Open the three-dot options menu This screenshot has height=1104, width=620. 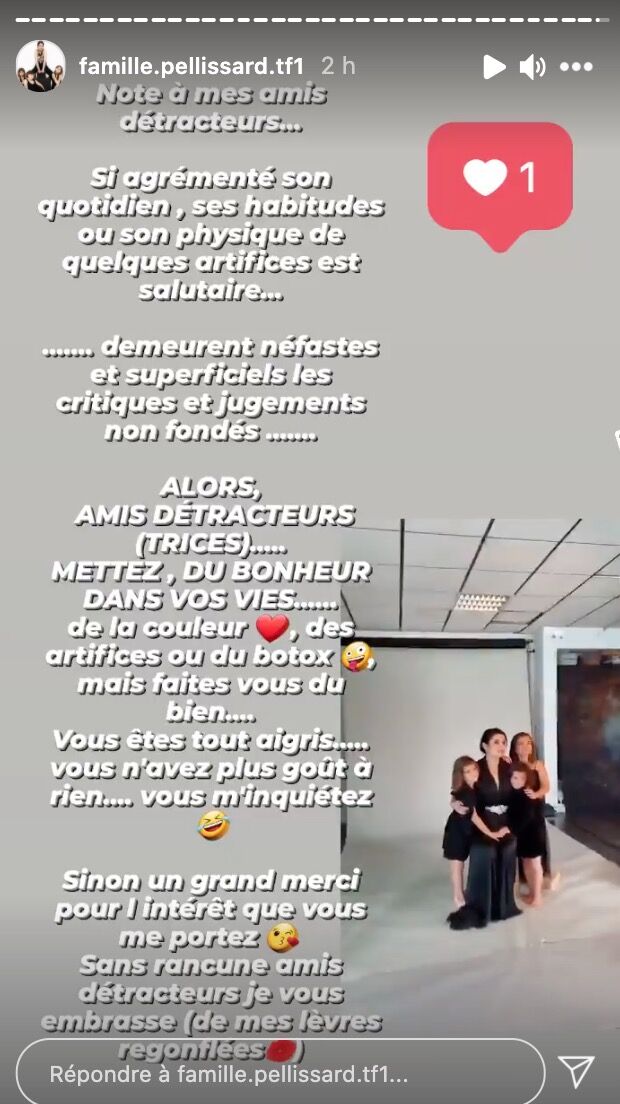click(577, 67)
